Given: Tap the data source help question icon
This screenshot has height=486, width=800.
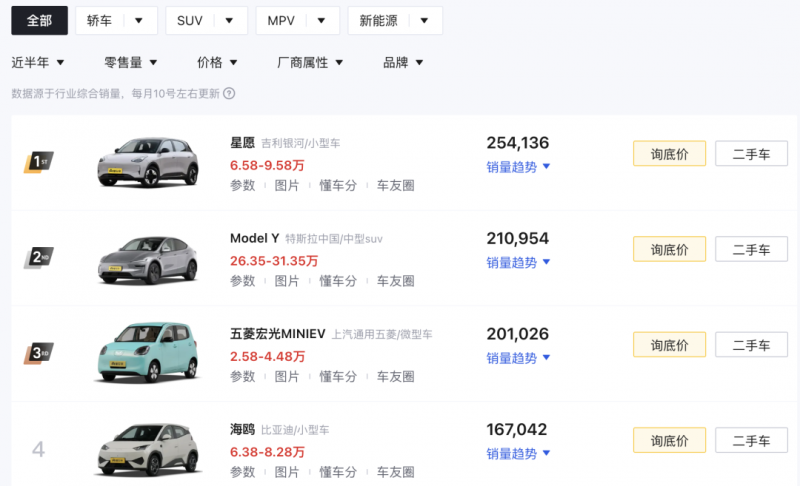Looking at the screenshot, I should point(229,93).
